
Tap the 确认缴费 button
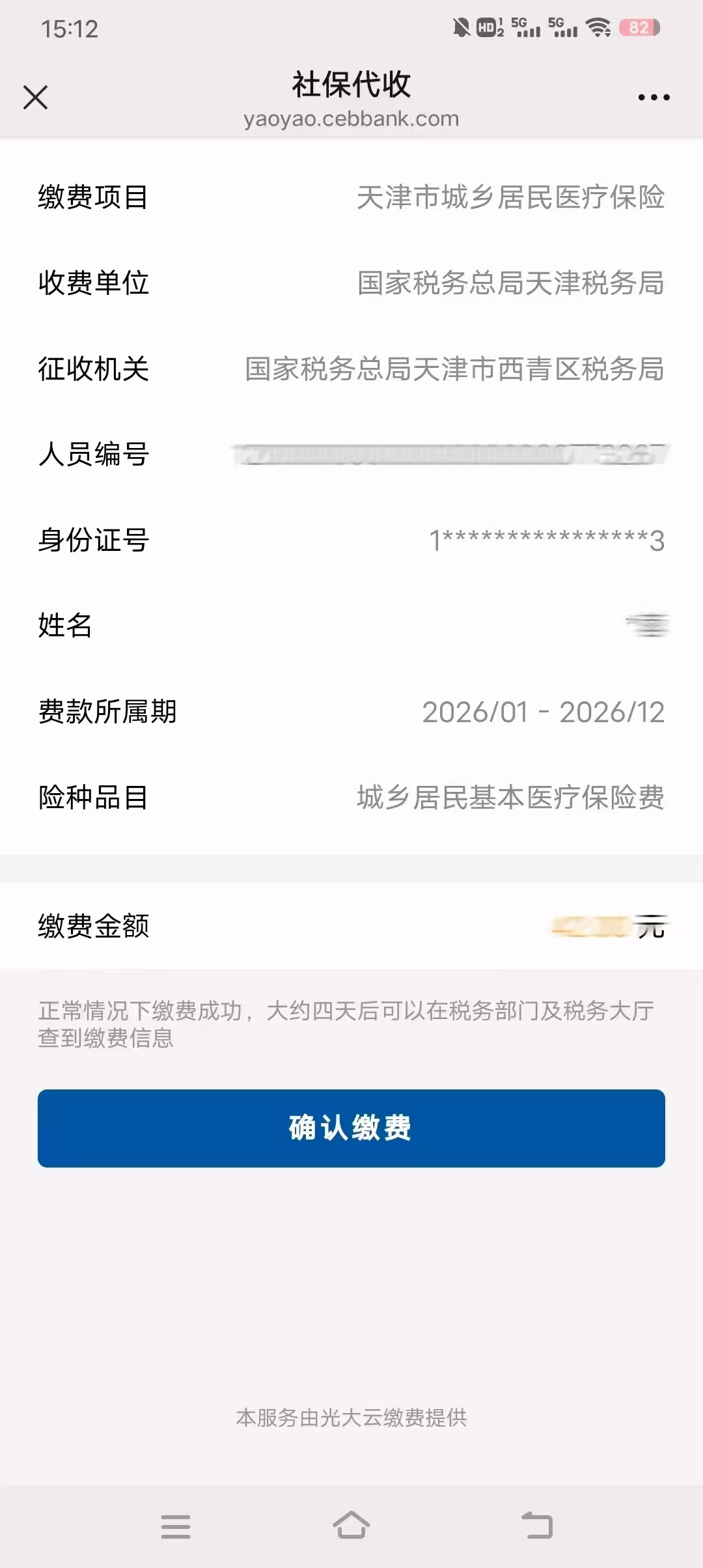coord(351,1128)
